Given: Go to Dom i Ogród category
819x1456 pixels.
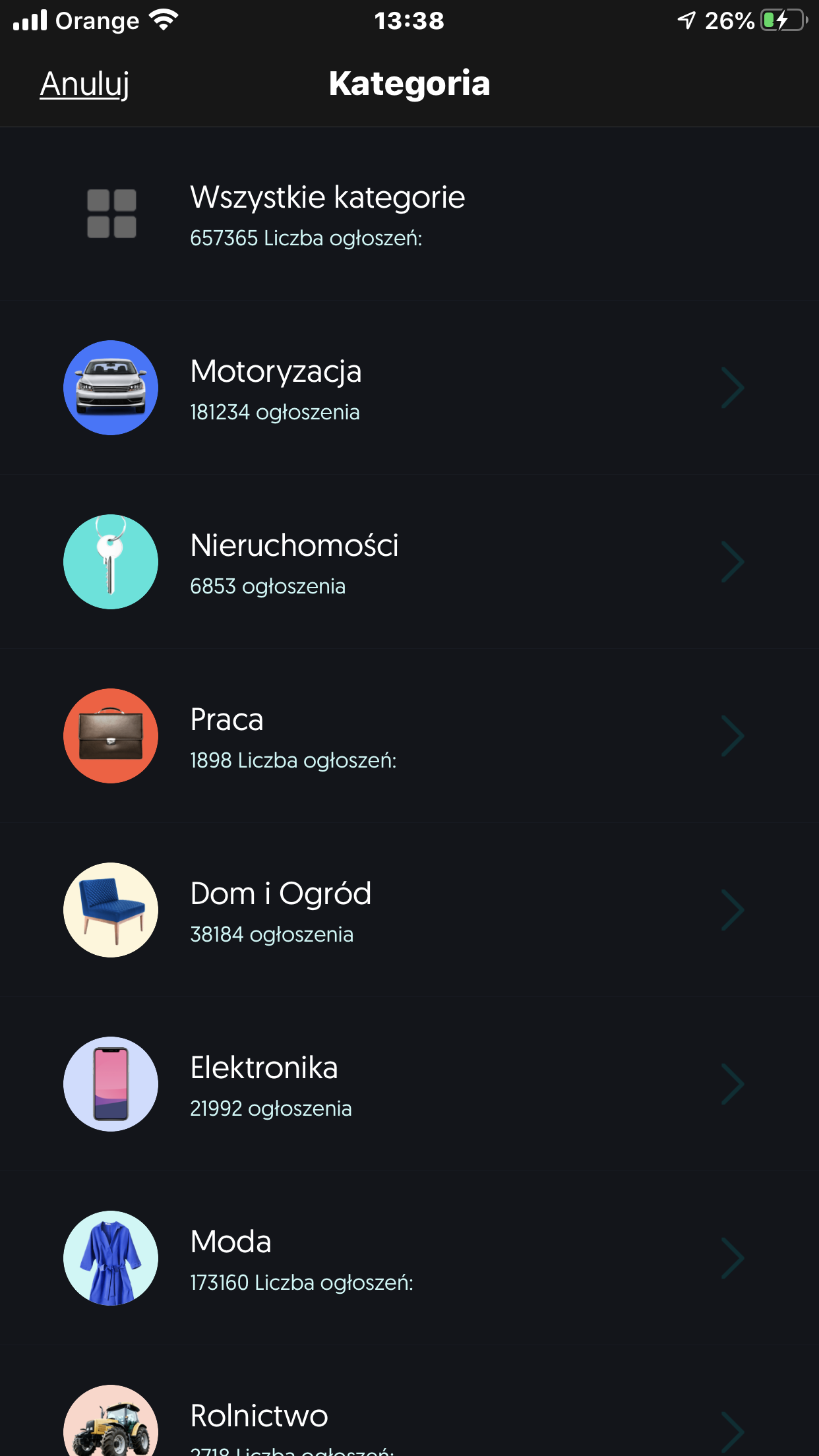Looking at the screenshot, I should 280,911.
